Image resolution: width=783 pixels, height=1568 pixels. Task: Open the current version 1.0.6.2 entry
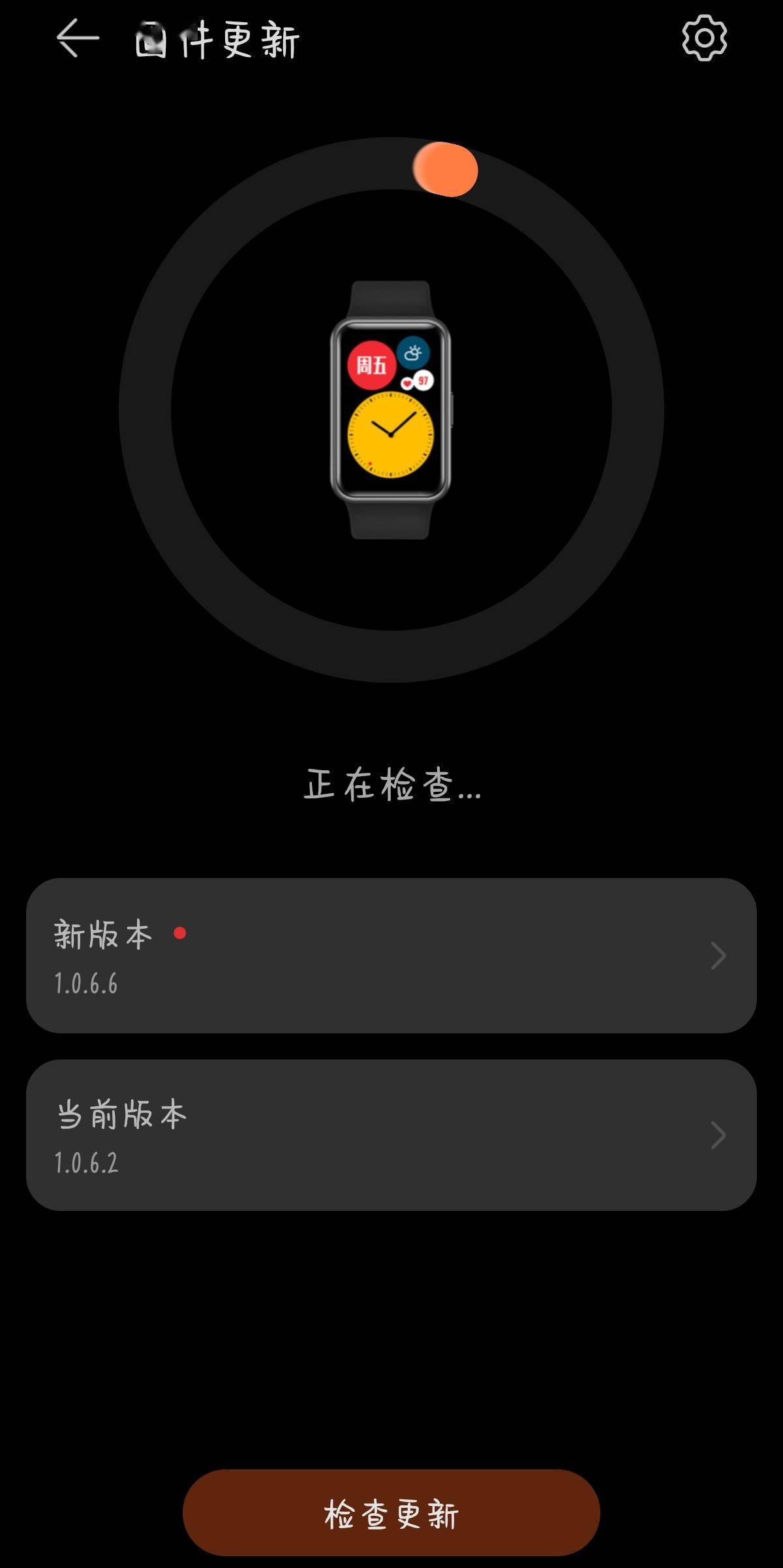point(391,1136)
